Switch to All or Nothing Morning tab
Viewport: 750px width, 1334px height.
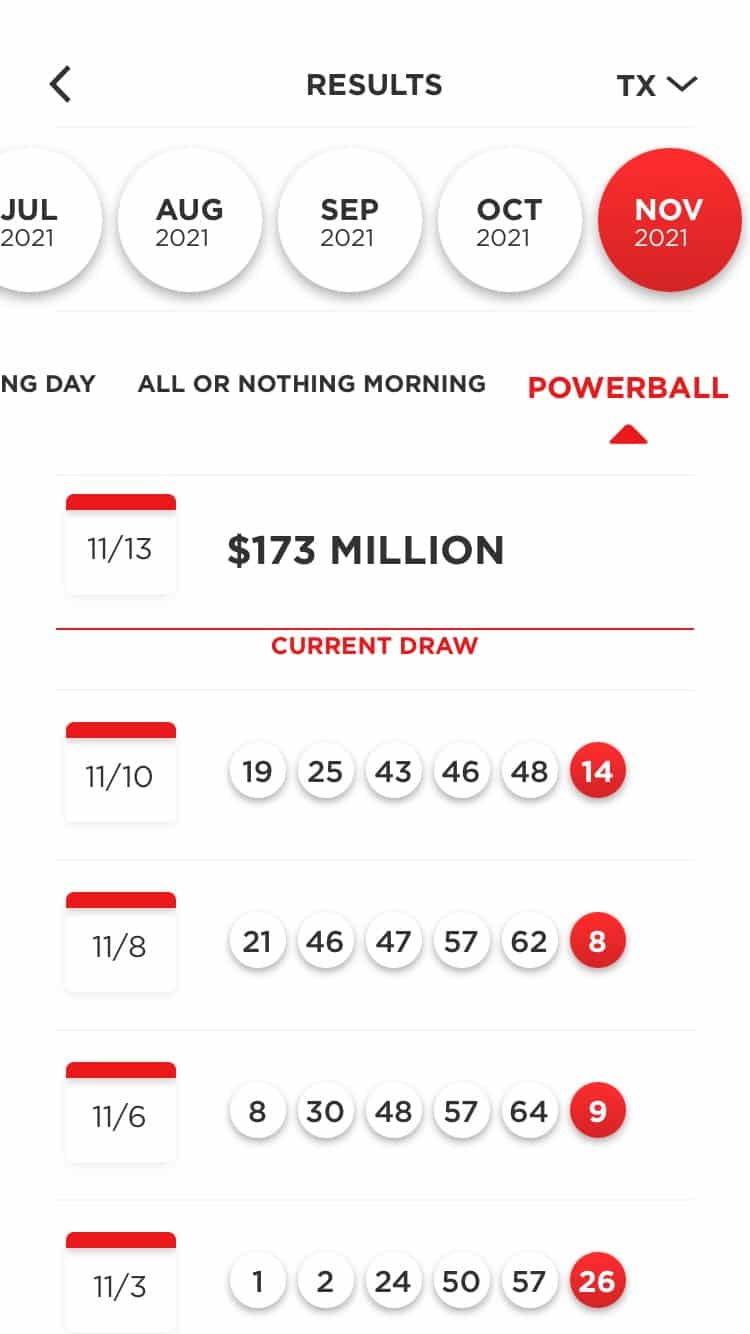coord(312,383)
